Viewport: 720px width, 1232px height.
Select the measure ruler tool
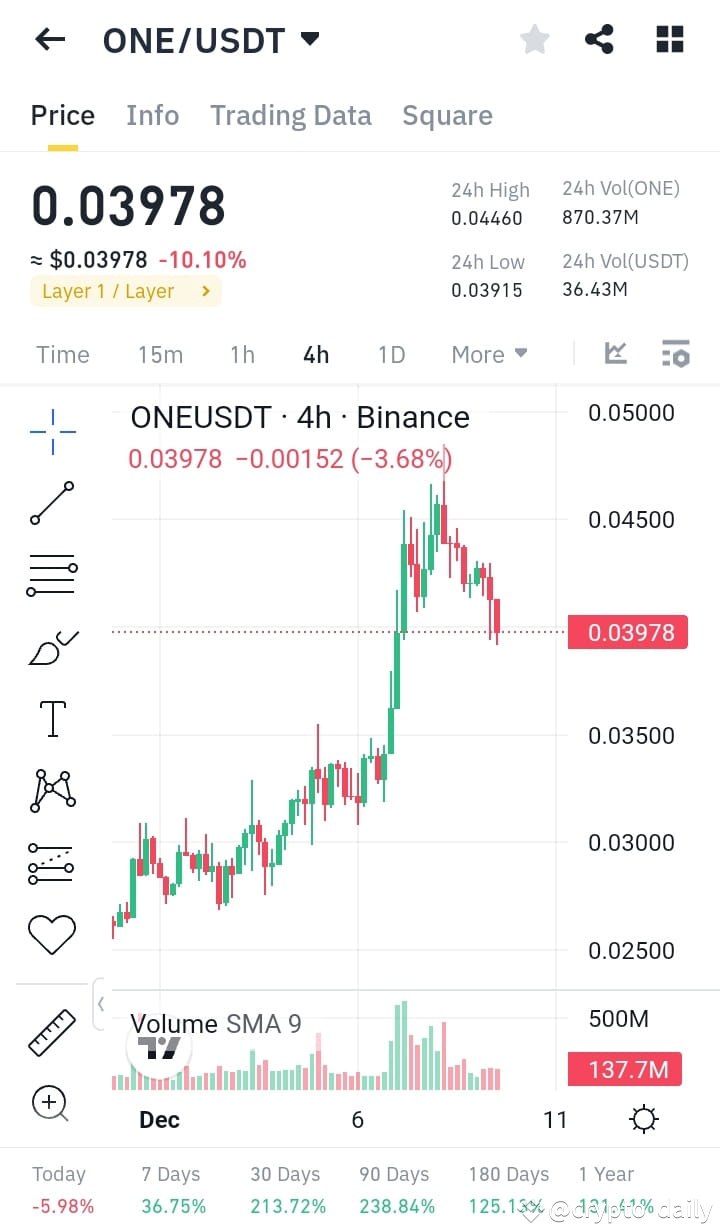[51, 1030]
